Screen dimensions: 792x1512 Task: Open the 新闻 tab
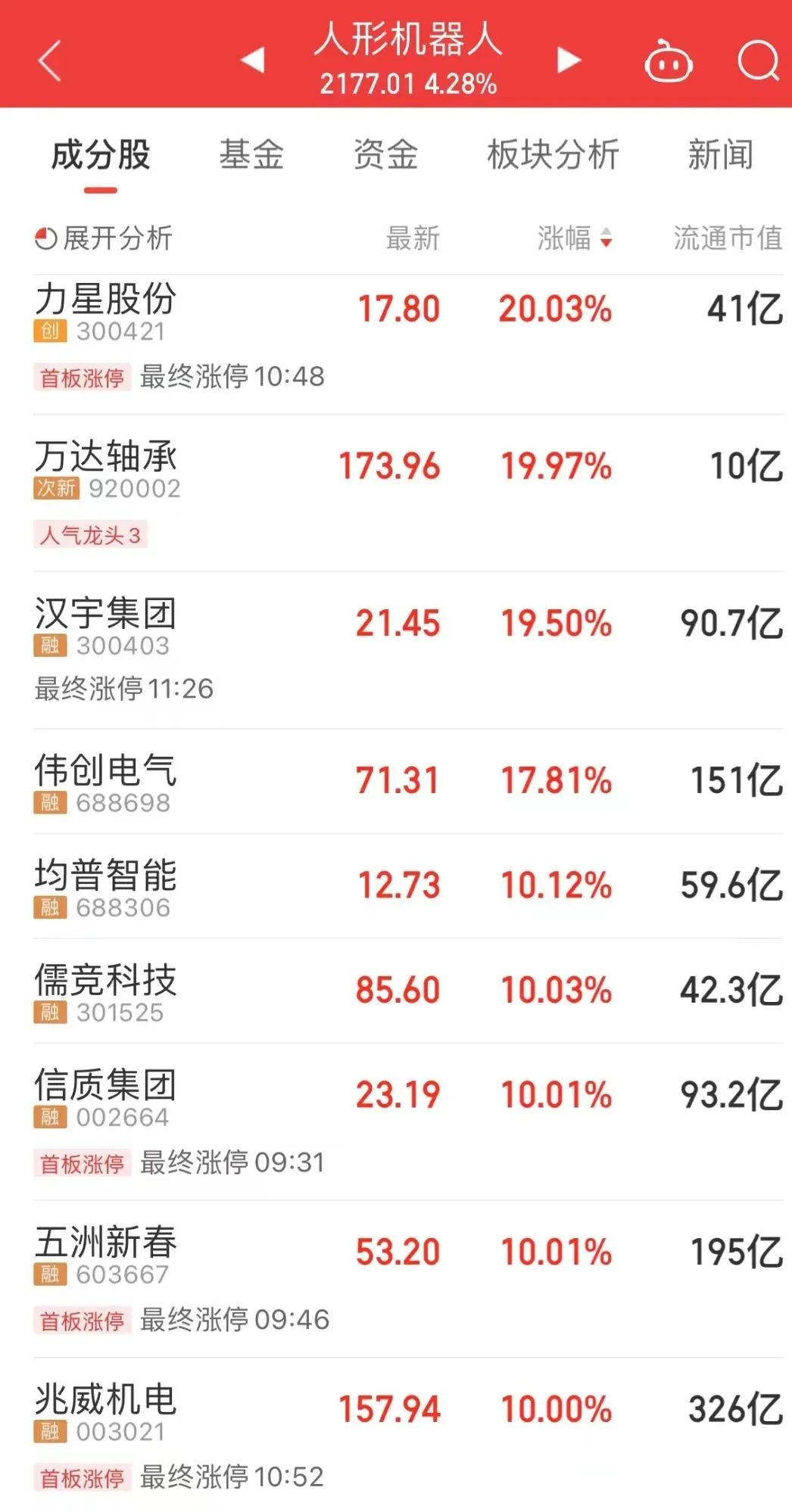[721, 155]
